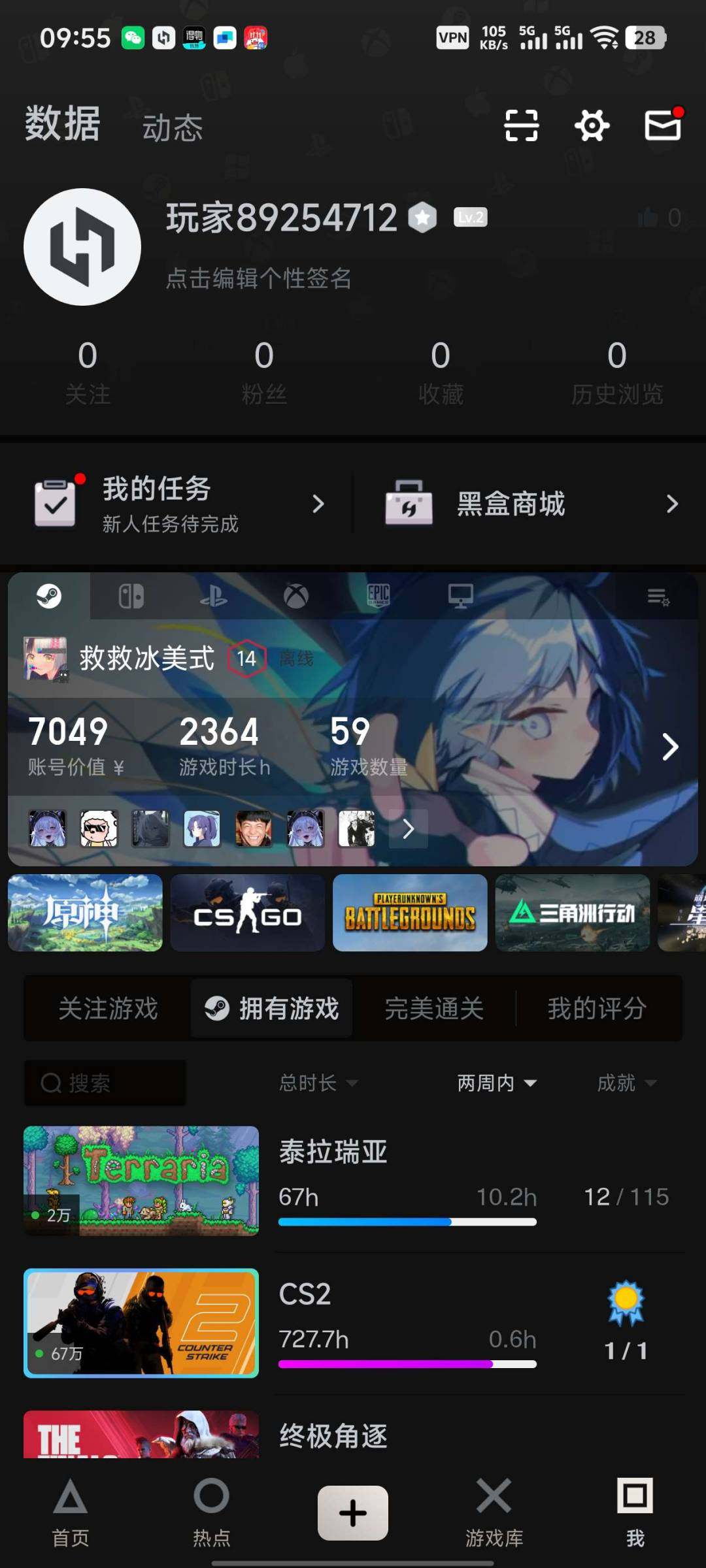
Task: Open the 两周内 time filter dropdown
Action: click(x=499, y=1083)
